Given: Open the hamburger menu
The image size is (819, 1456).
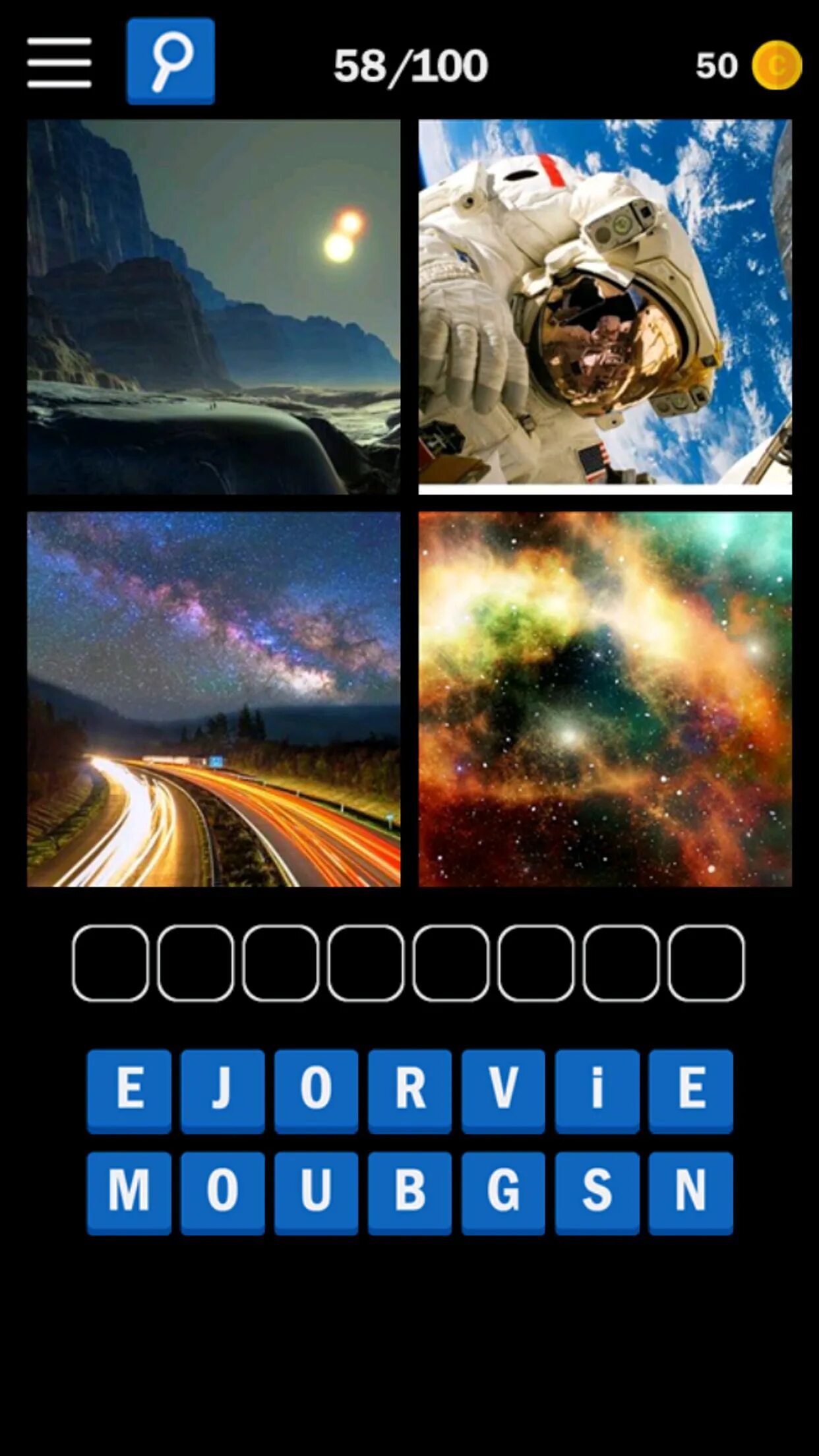Looking at the screenshot, I should tap(59, 63).
